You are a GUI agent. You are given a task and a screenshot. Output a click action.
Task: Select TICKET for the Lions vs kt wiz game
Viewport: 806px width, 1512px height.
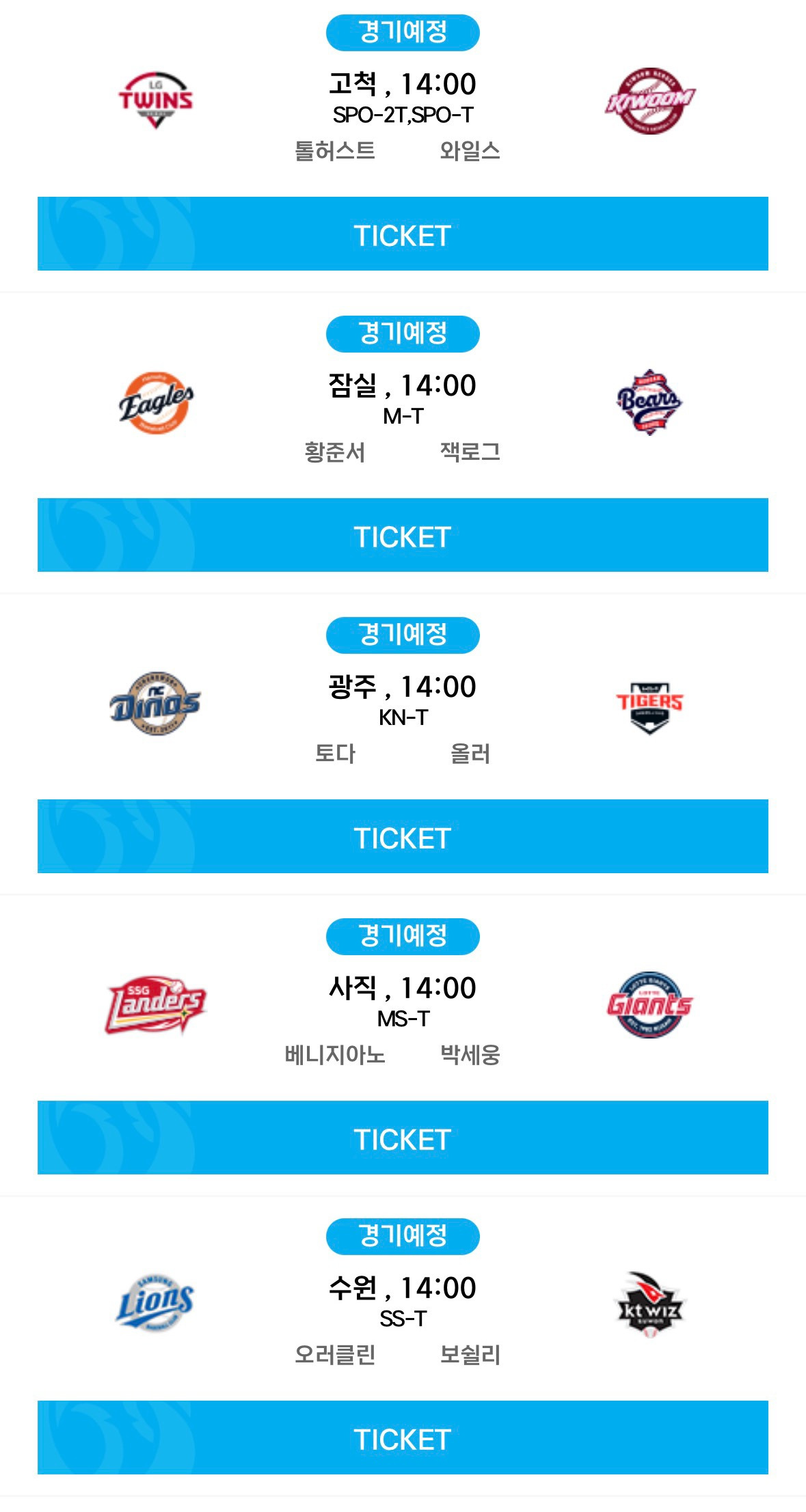point(403,1438)
